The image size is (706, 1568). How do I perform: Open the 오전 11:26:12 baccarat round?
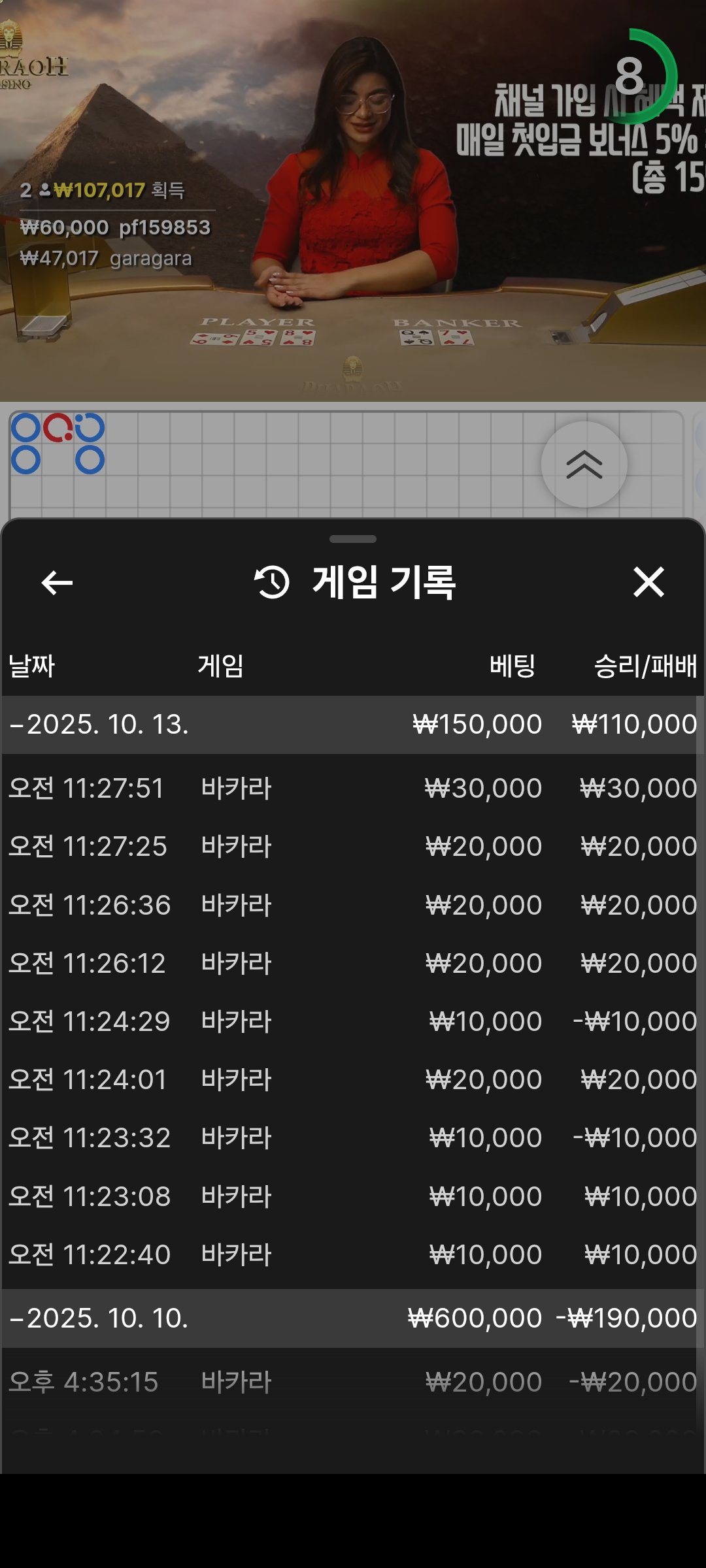tap(352, 963)
